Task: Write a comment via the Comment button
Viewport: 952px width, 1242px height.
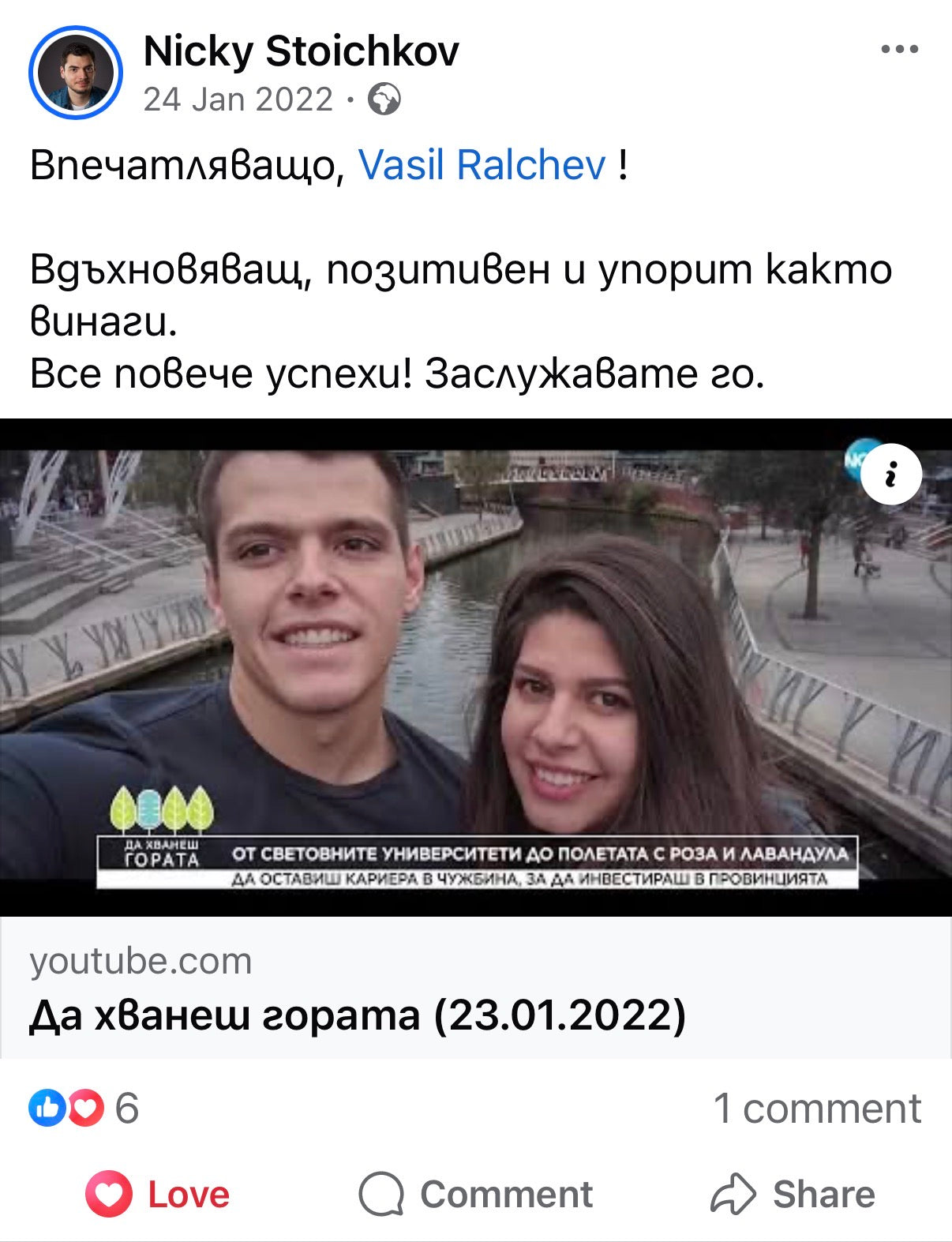Action: coord(476,1194)
